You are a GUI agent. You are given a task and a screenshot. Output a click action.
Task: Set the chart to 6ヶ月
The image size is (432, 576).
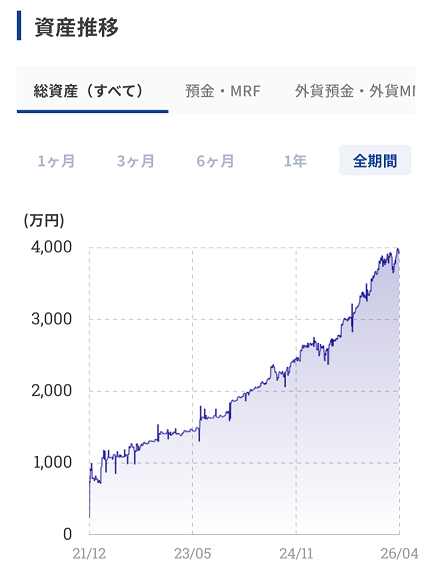click(x=215, y=161)
